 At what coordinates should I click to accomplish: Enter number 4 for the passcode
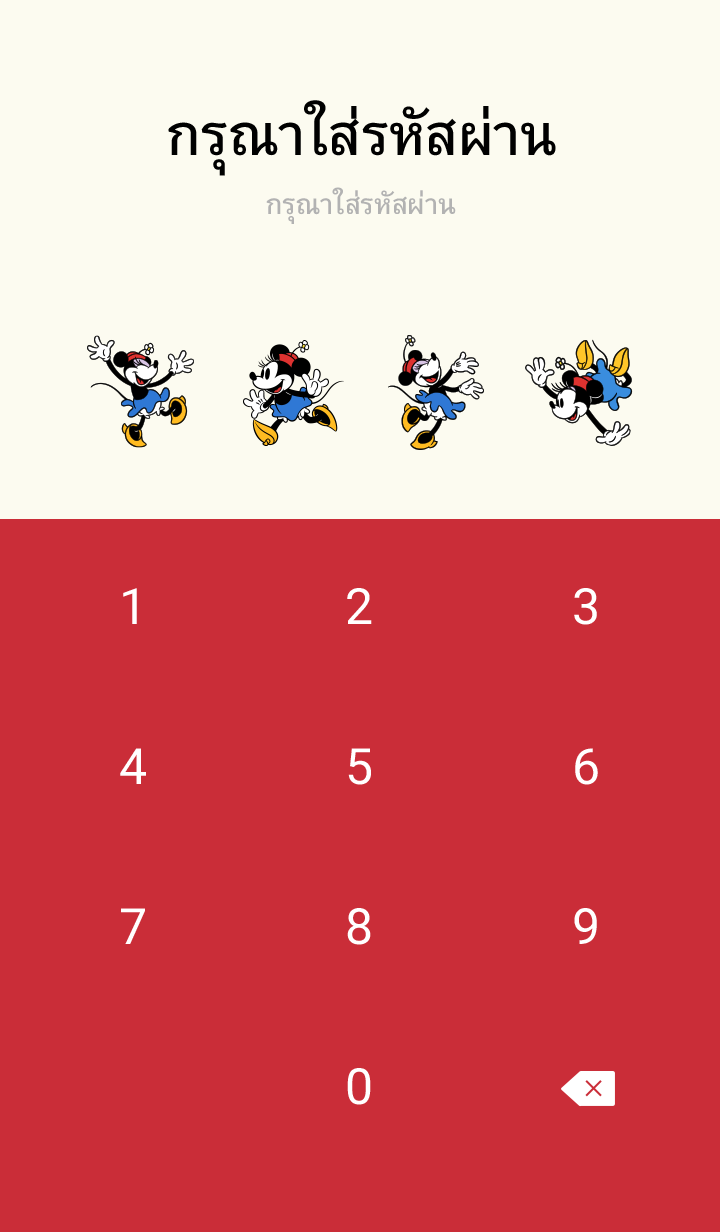tap(133, 767)
